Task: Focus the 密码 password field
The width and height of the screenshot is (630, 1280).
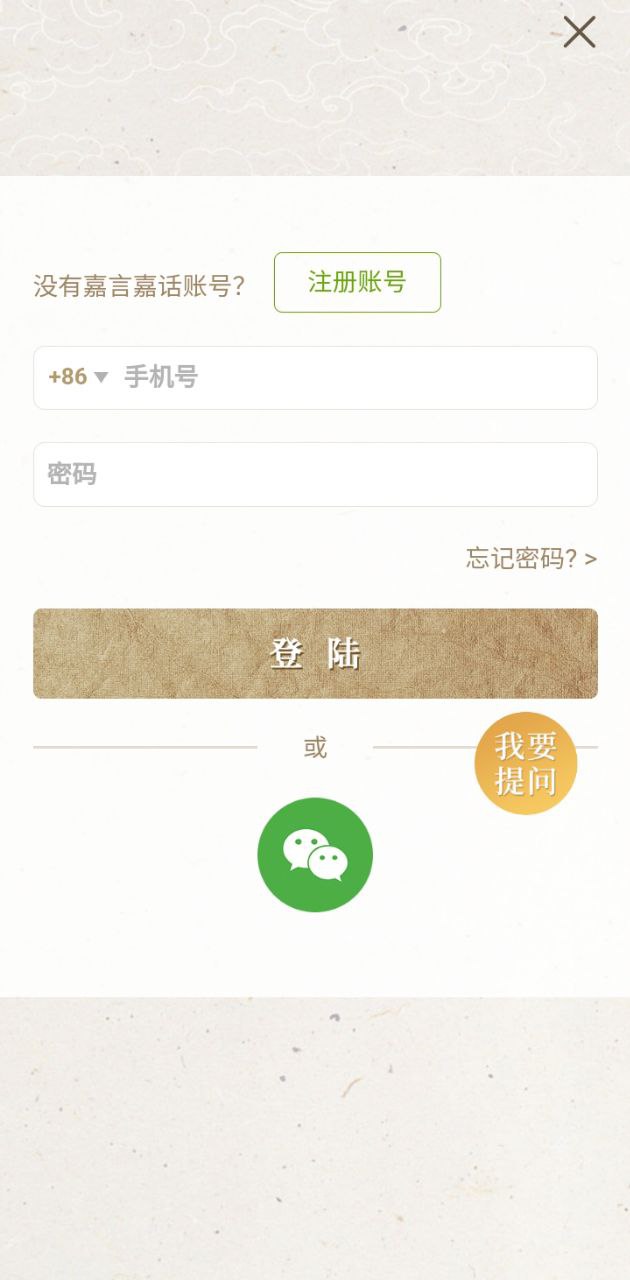Action: [315, 474]
